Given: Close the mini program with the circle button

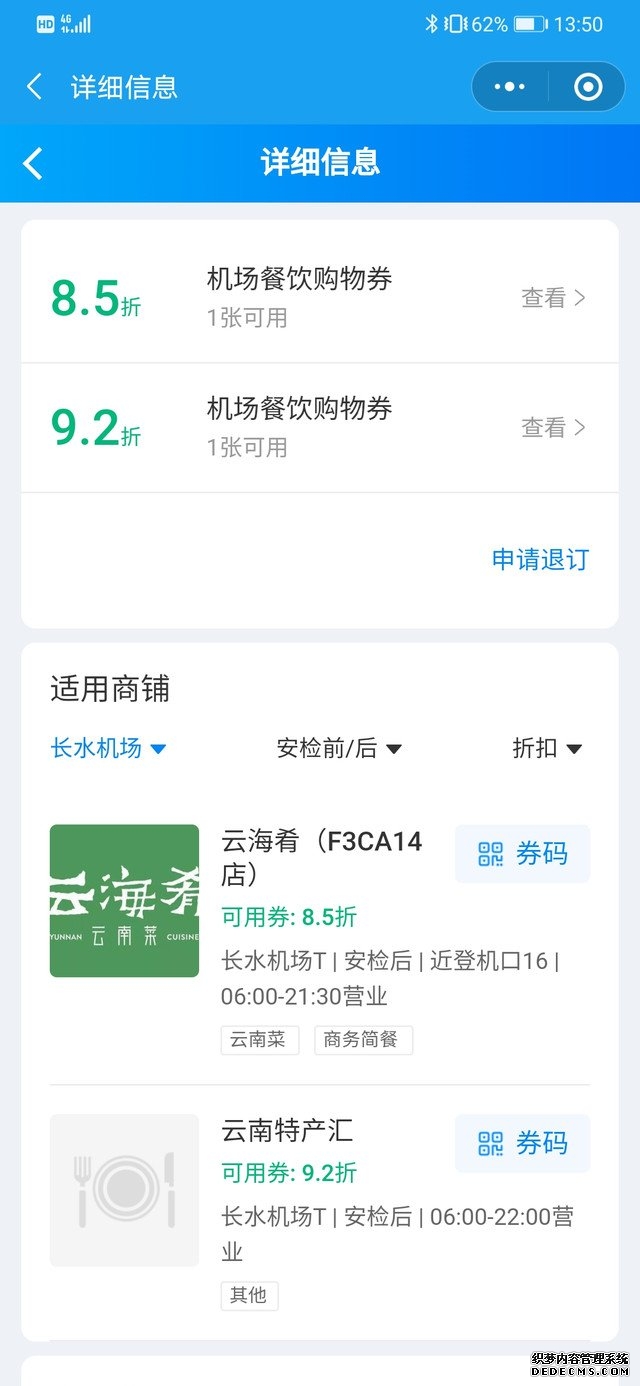Looking at the screenshot, I should point(588,87).
